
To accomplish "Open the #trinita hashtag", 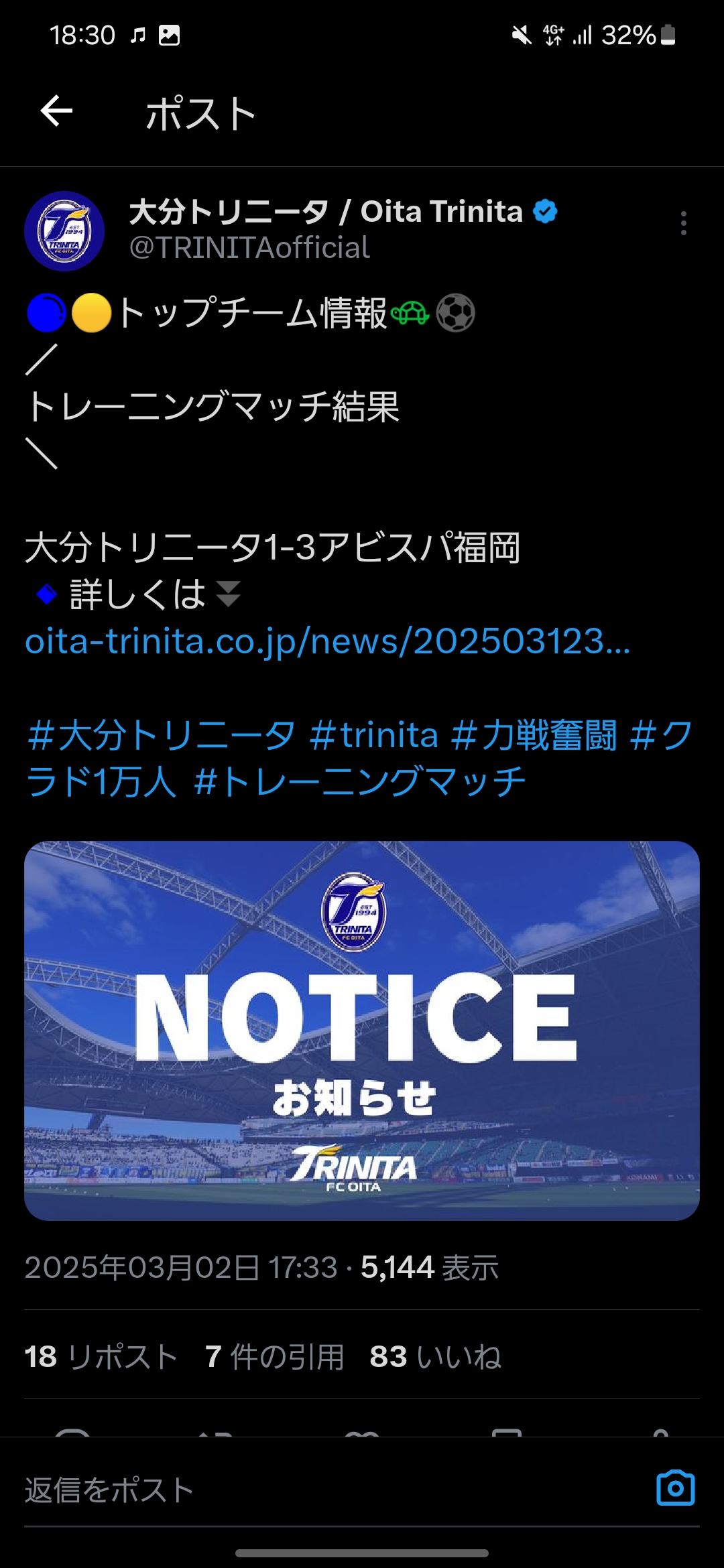I will coord(373,735).
